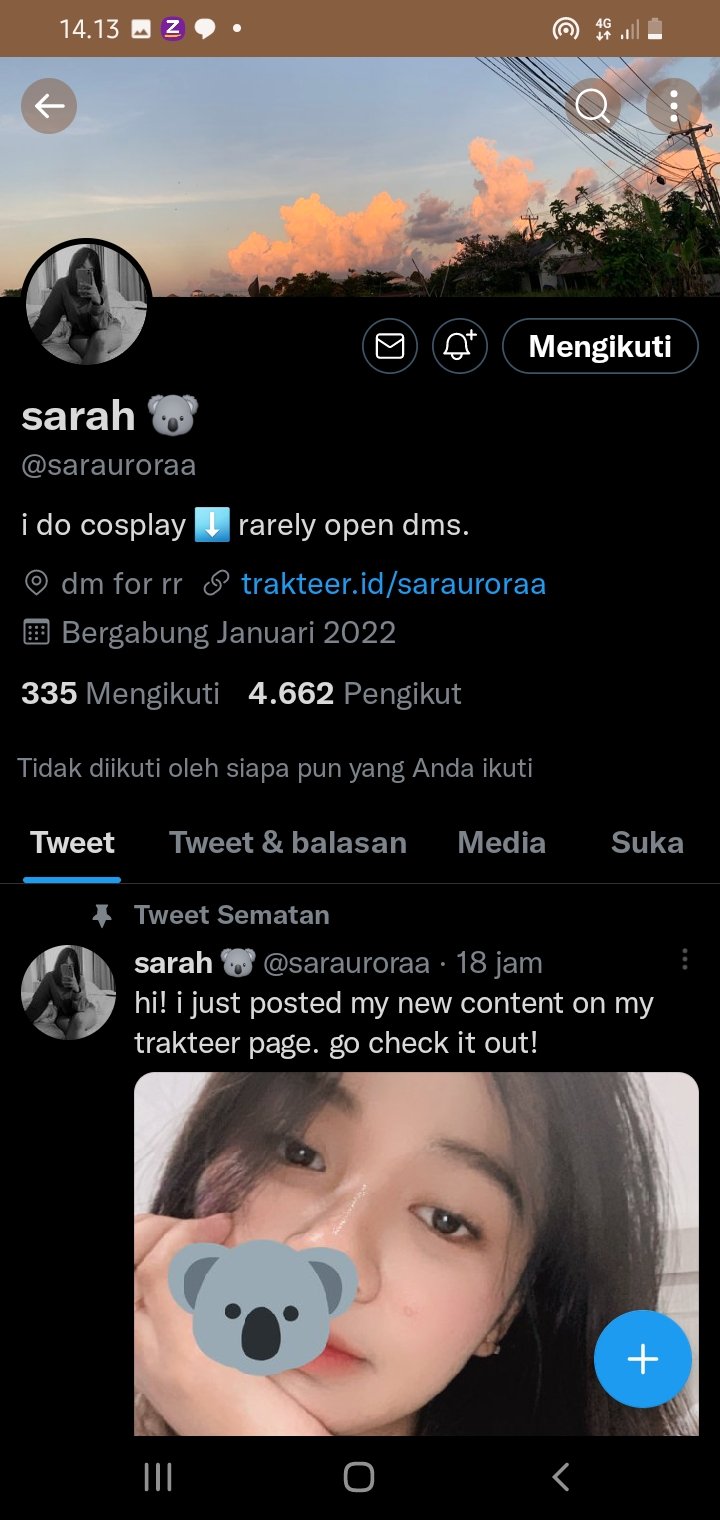View the 4.662 Pengikut list
Image resolution: width=720 pixels, height=1520 pixels.
(355, 694)
